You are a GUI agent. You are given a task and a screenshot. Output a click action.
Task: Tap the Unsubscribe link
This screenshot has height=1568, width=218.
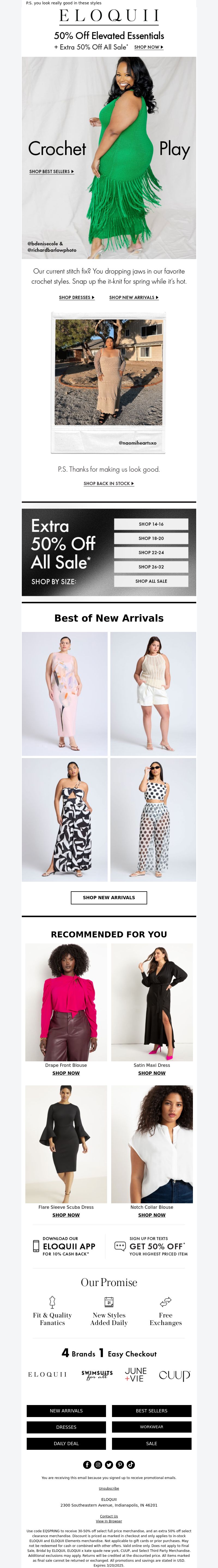pos(109,1488)
